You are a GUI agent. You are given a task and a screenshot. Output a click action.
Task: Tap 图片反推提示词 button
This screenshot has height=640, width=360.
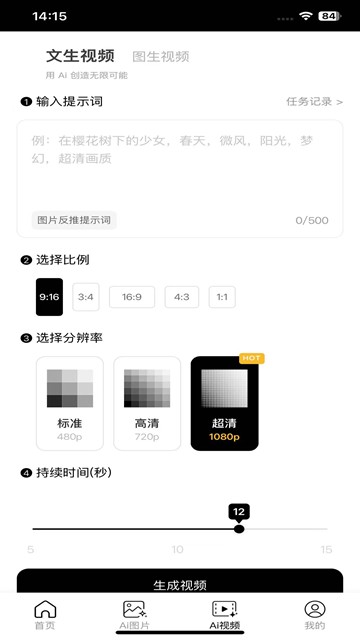tap(74, 220)
